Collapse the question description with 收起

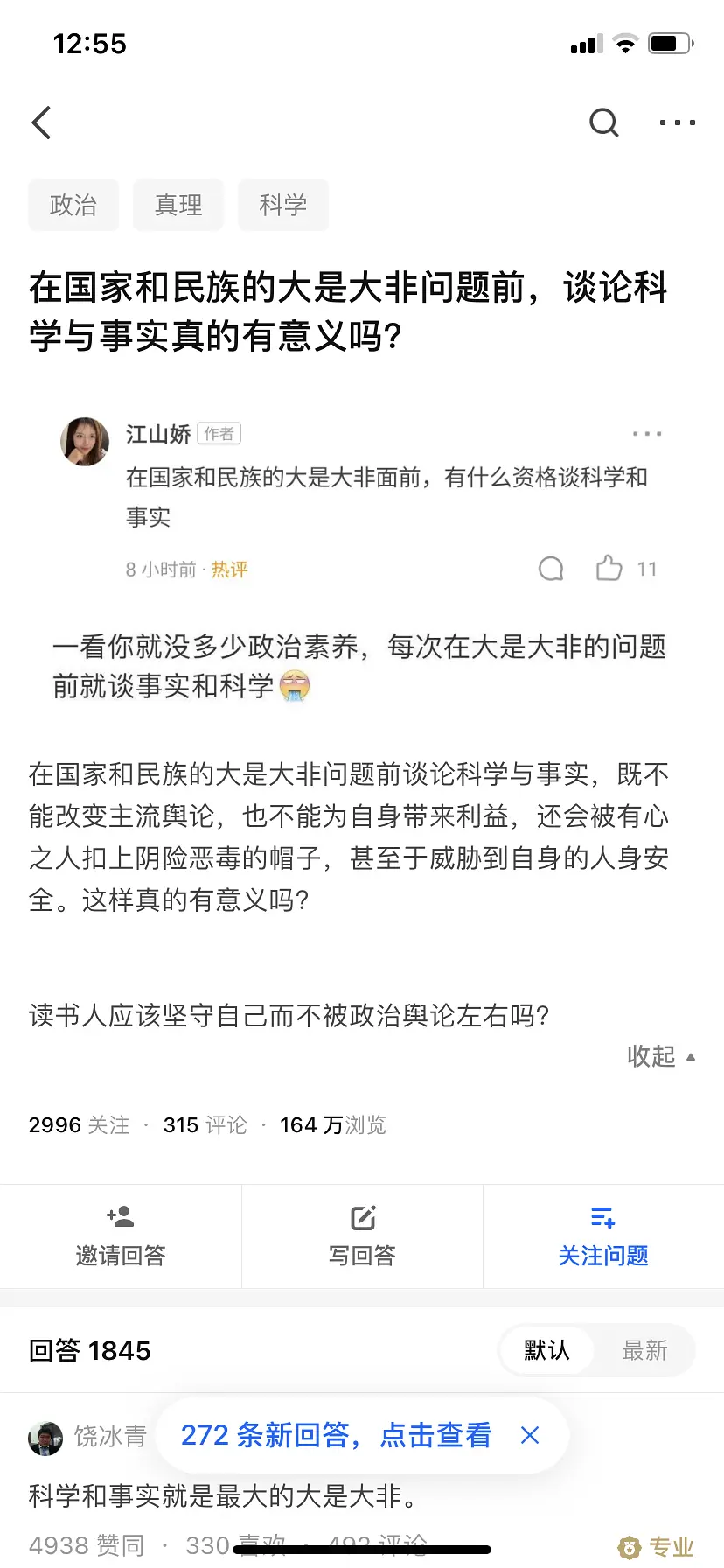click(x=660, y=1056)
